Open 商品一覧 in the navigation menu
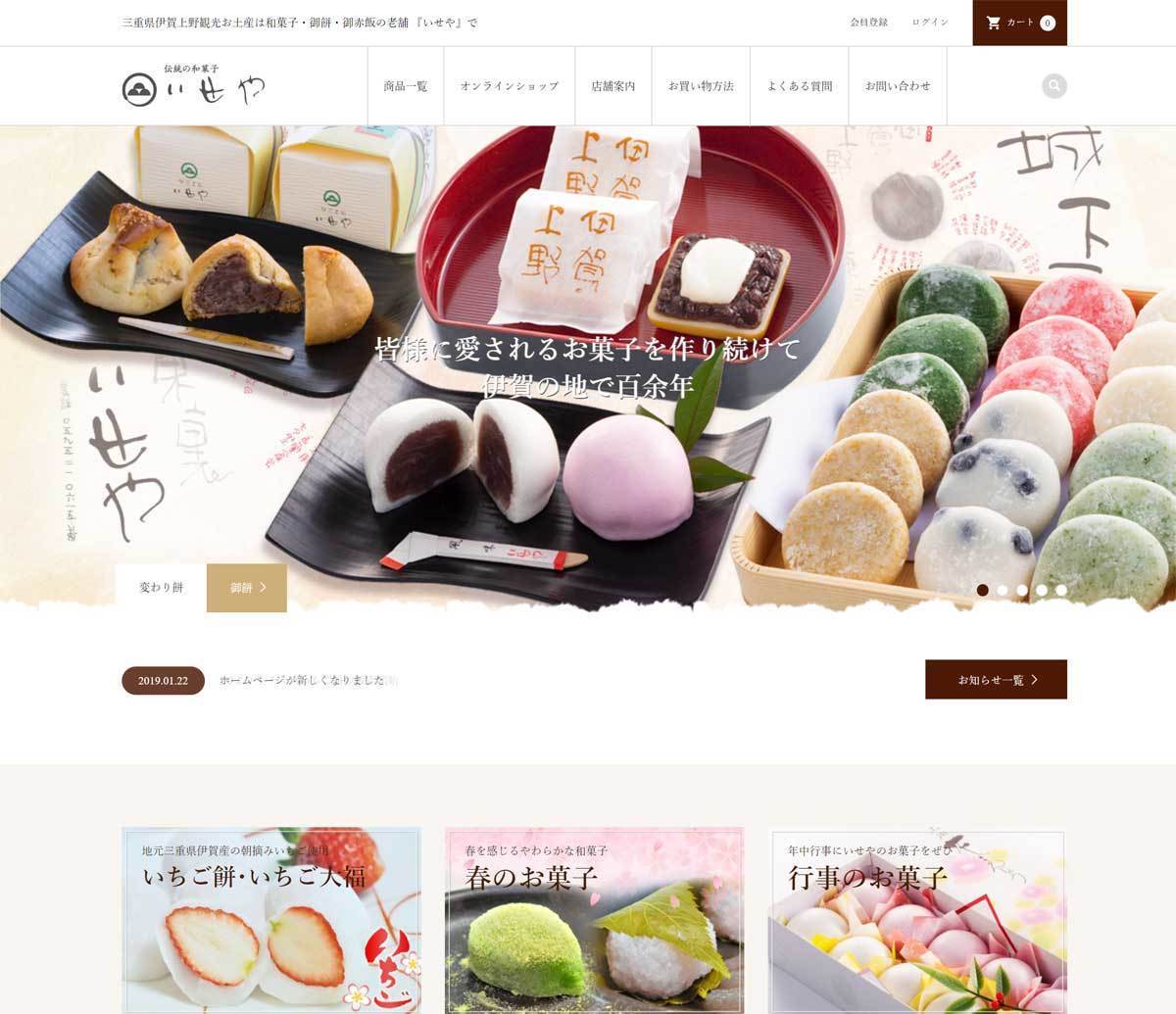The width and height of the screenshot is (1176, 1014). (x=406, y=86)
